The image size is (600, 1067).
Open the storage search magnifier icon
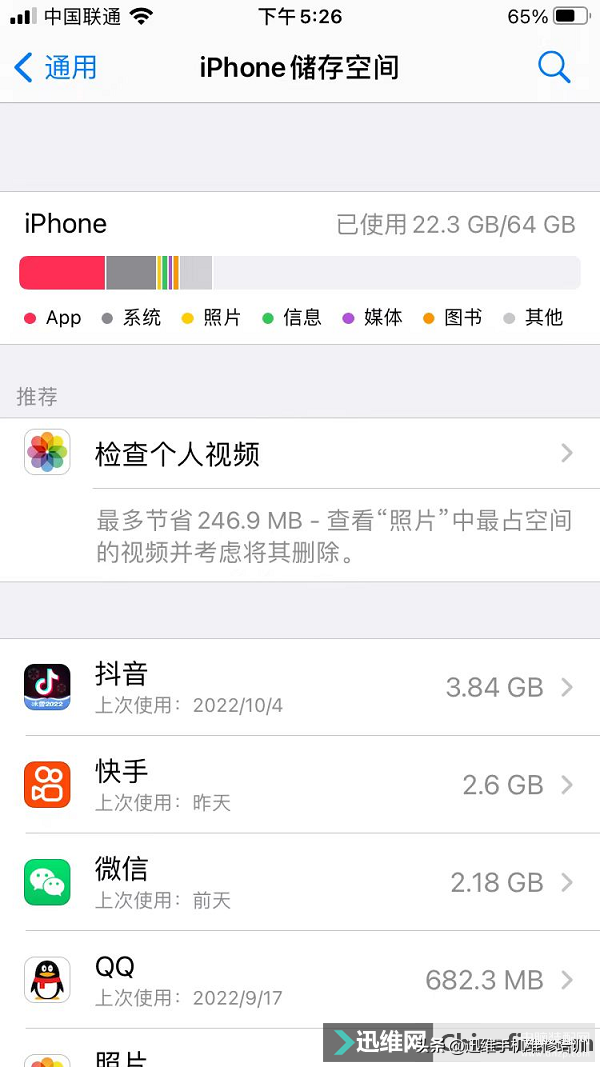pos(553,67)
